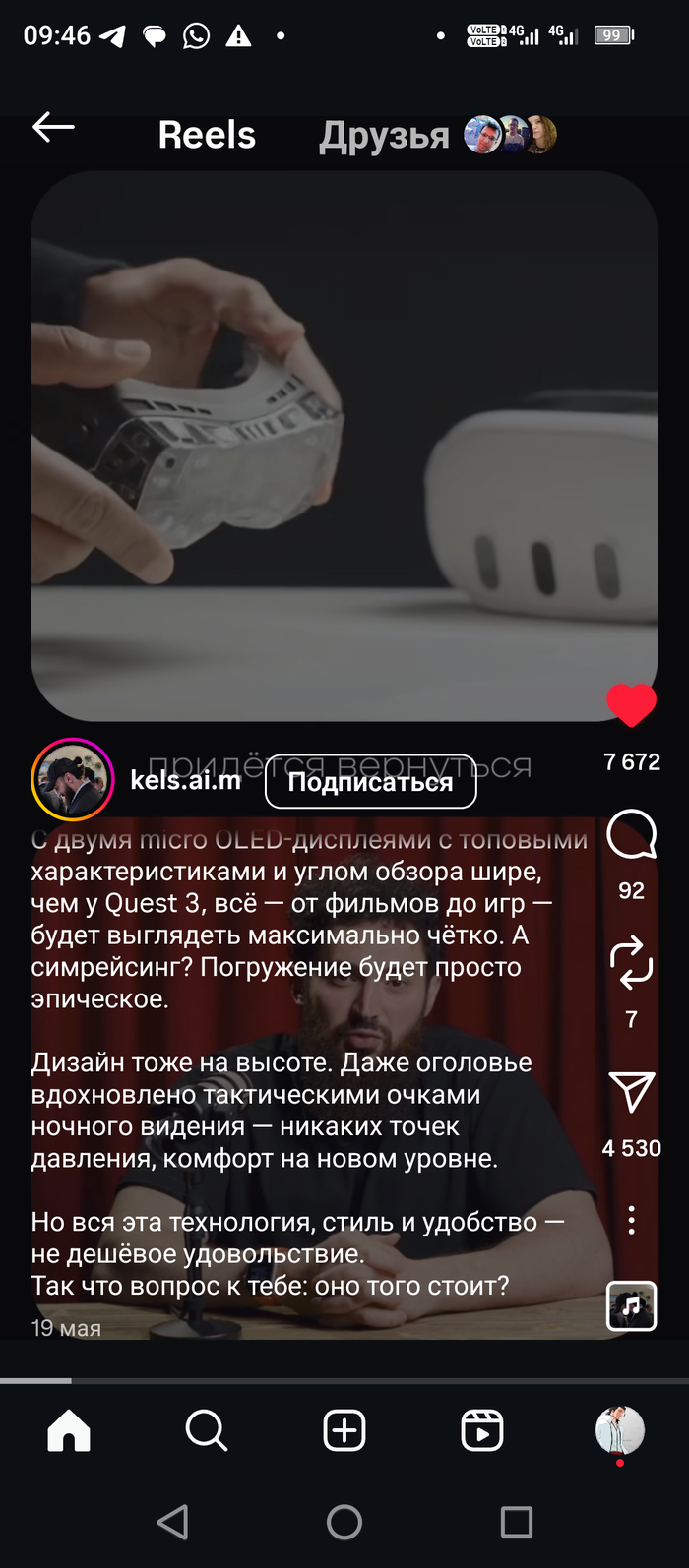Image resolution: width=689 pixels, height=1568 pixels.
Task: Create a new post with plus icon
Action: 344,1430
